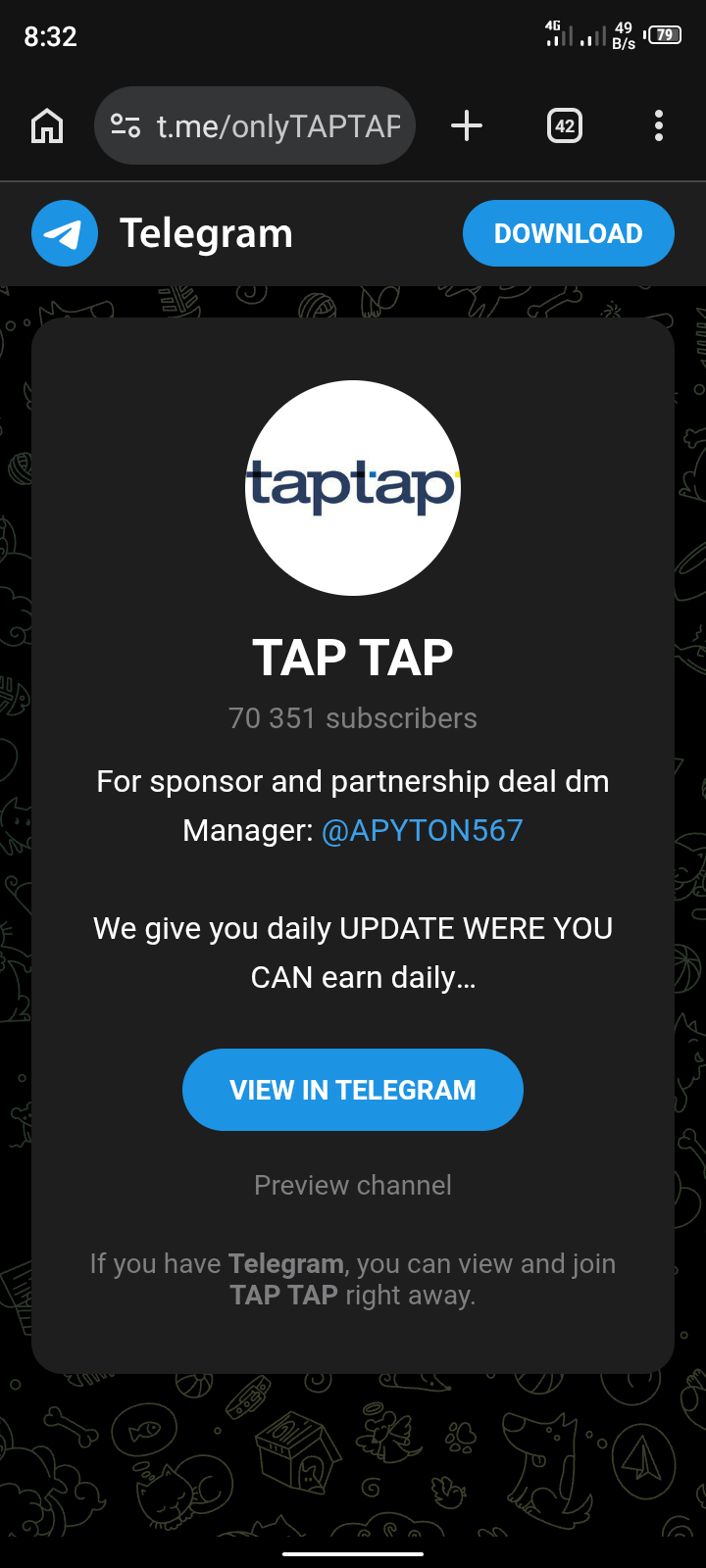
Task: Open the Preview channel link
Action: pos(353,1185)
